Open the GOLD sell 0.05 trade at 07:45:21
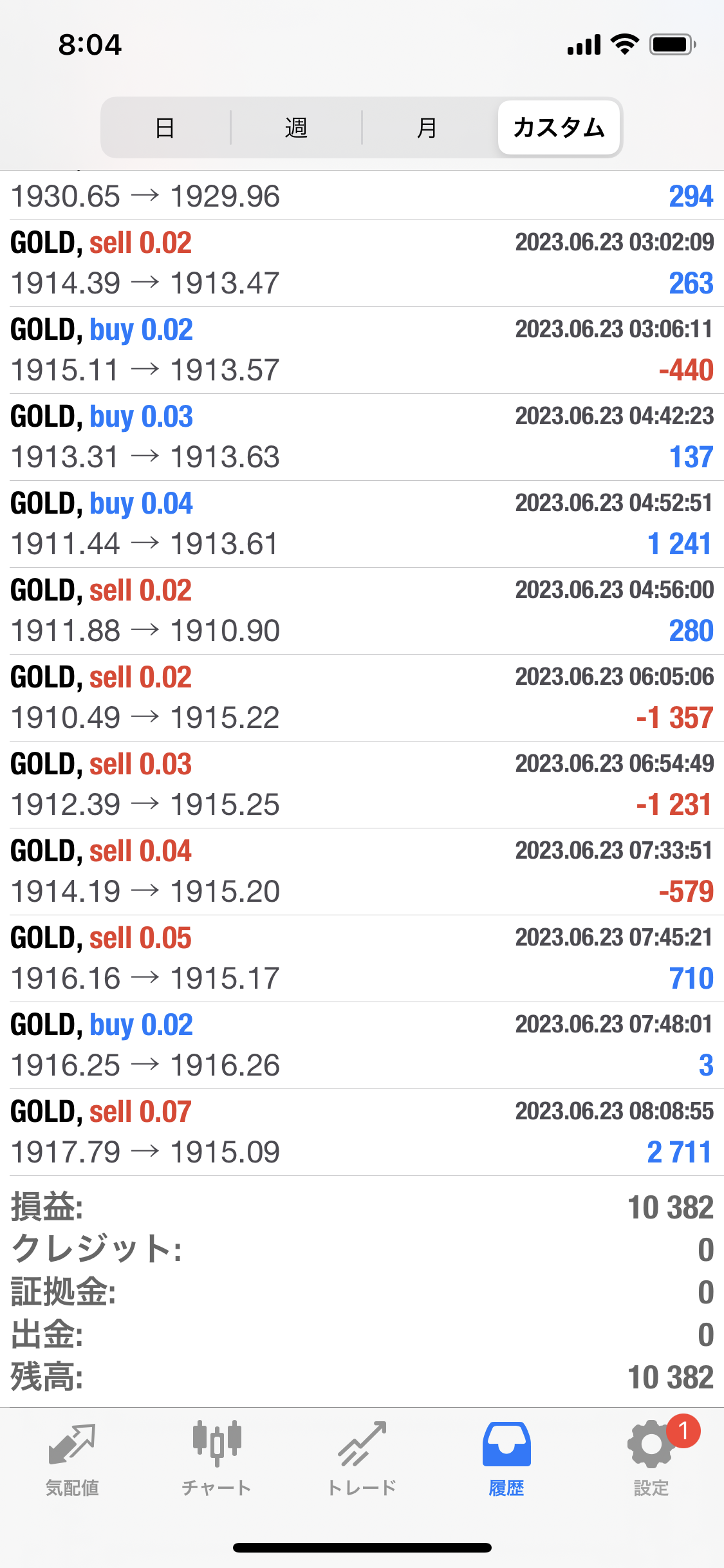This screenshot has width=724, height=1568. tap(362, 958)
